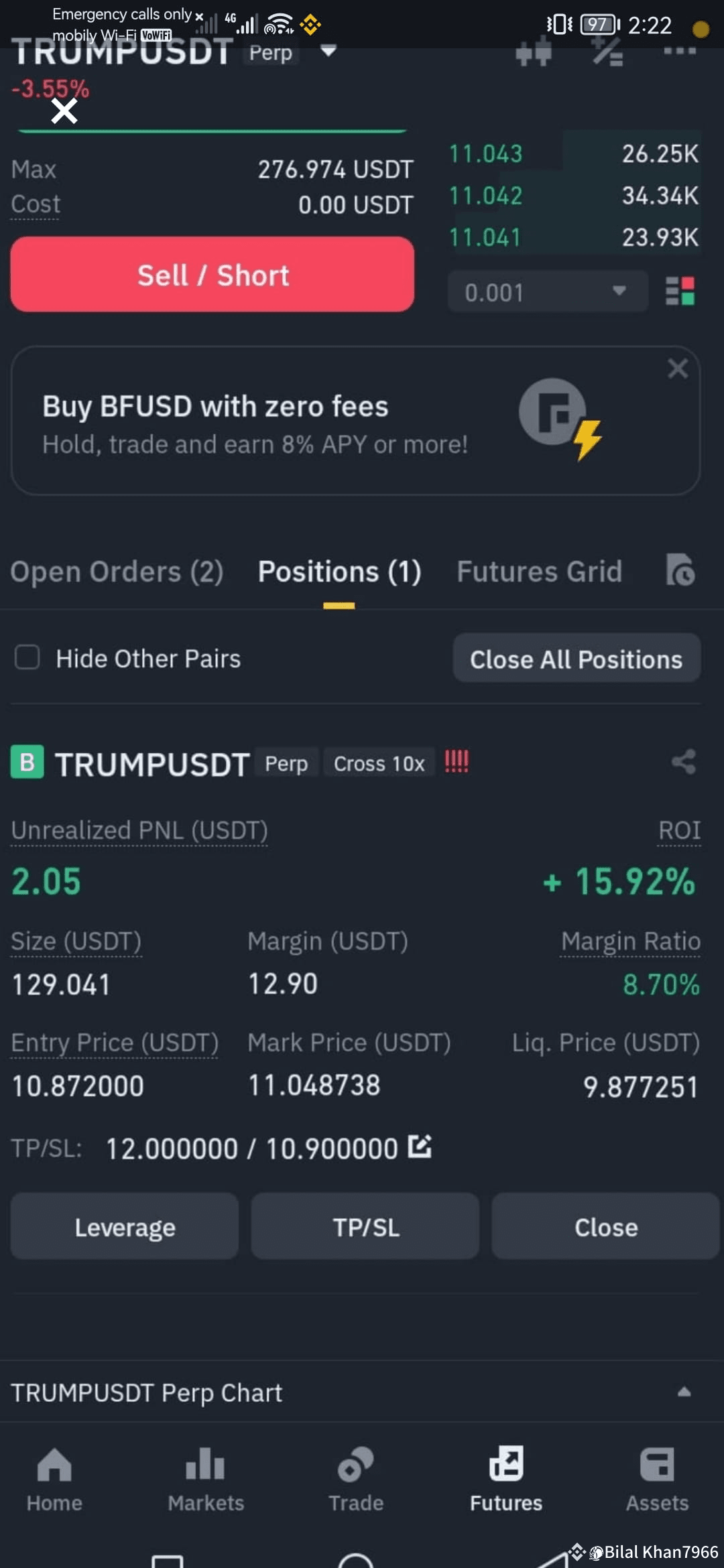Adjust Leverage for the TRUMPUSDT position

[125, 1226]
